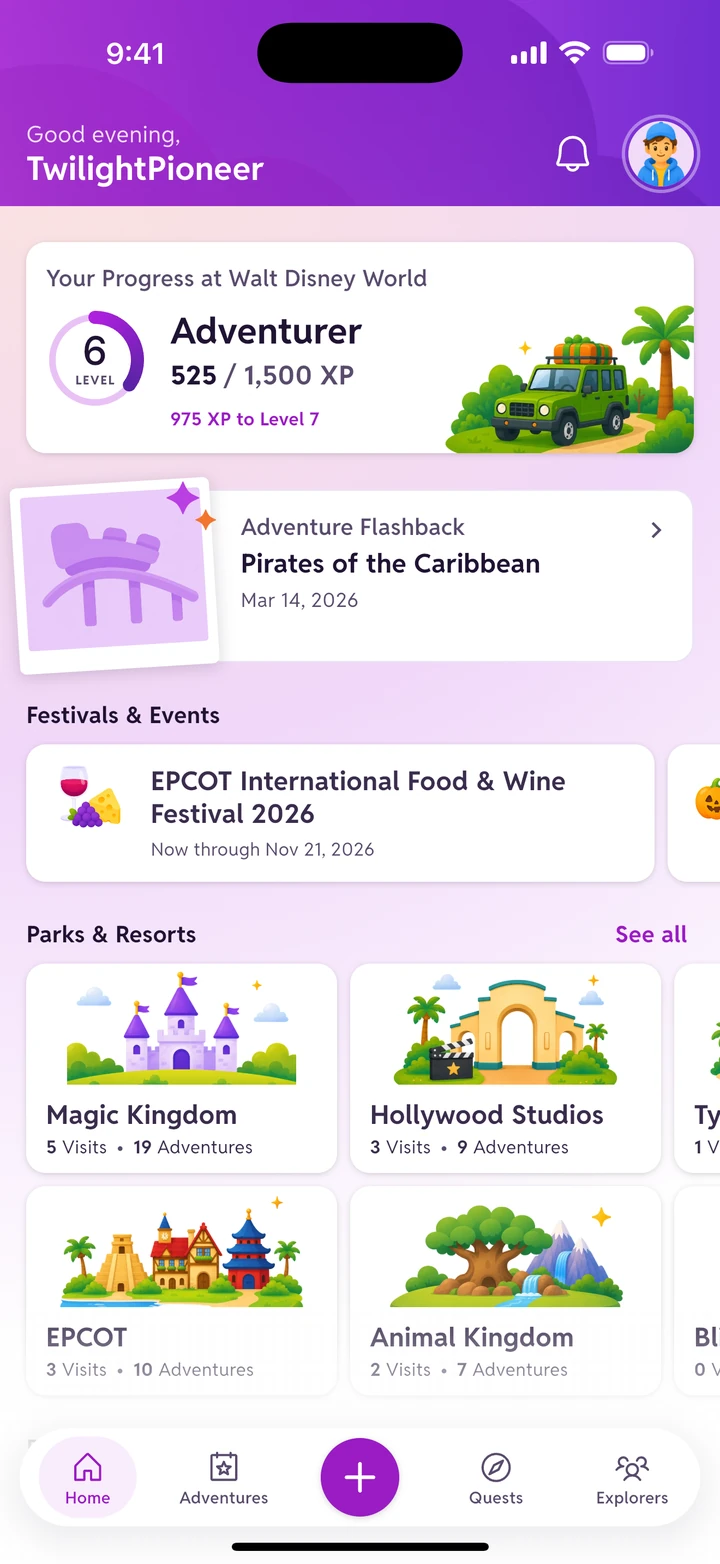View the Animal Kingdom card

pos(506,1291)
